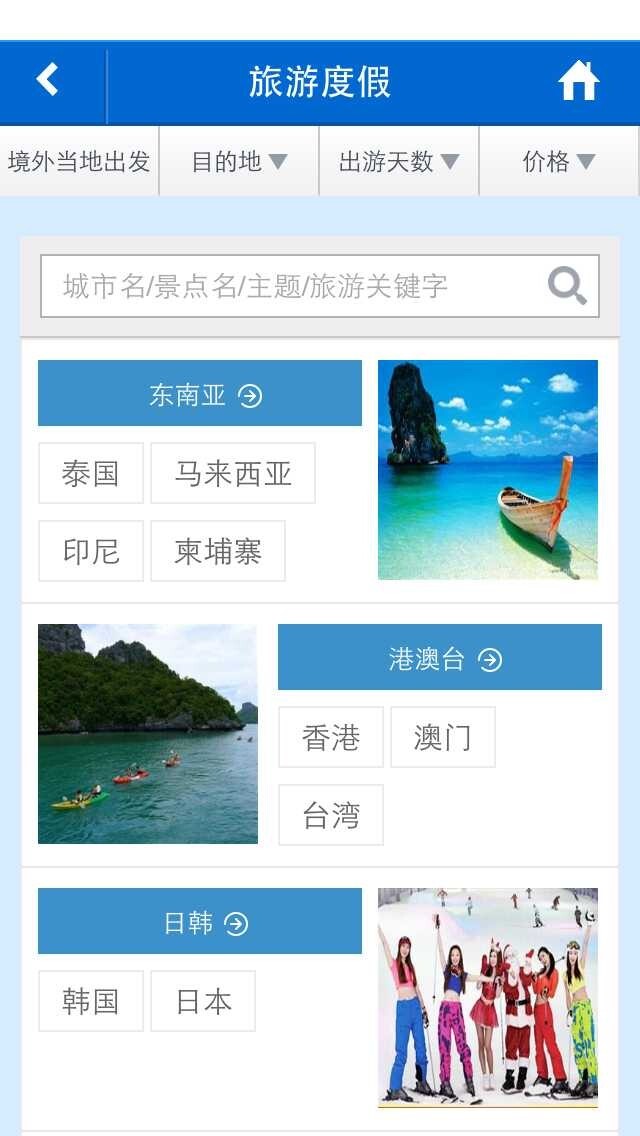Choose the 韩国 destination chip
The width and height of the screenshot is (640, 1136).
[x=91, y=1001]
